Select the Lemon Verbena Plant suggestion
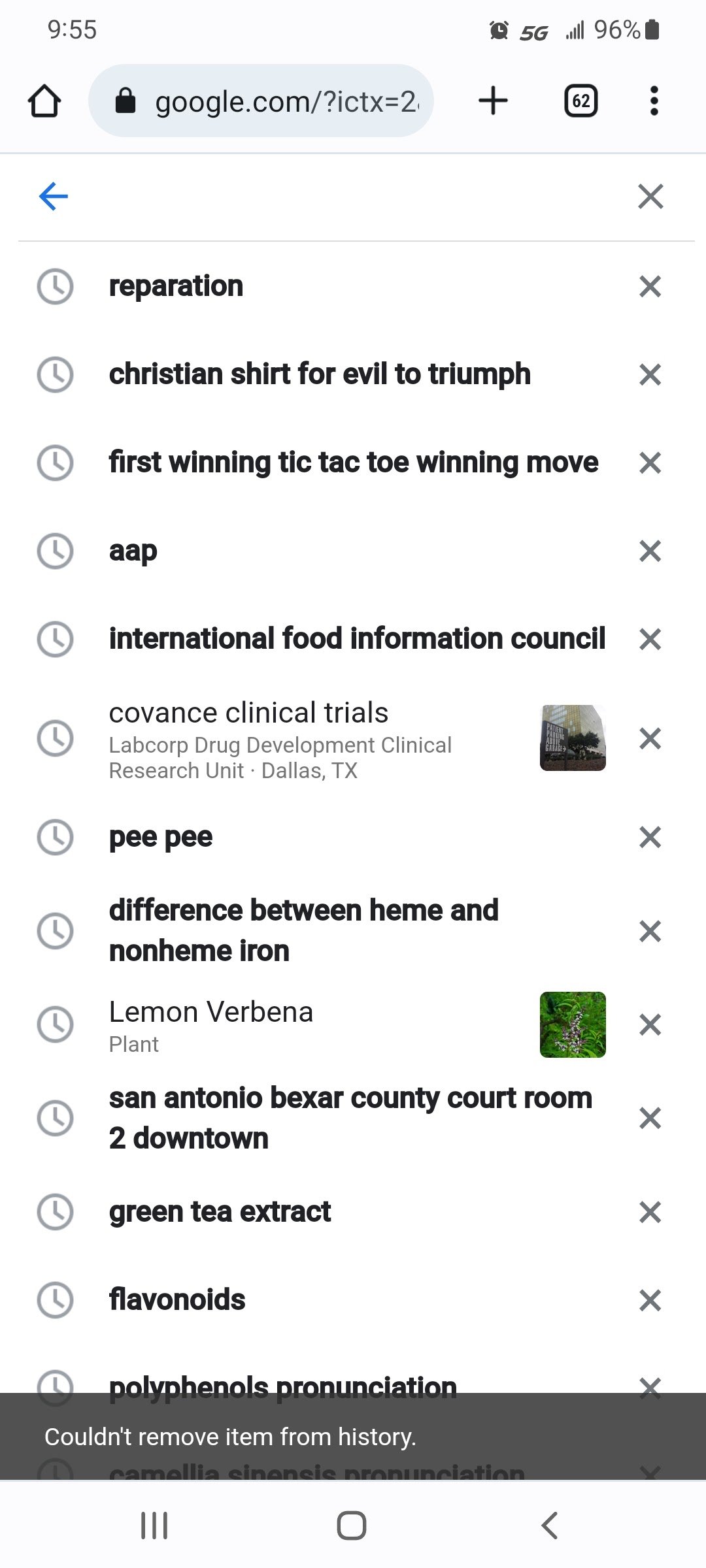 coord(261,1026)
